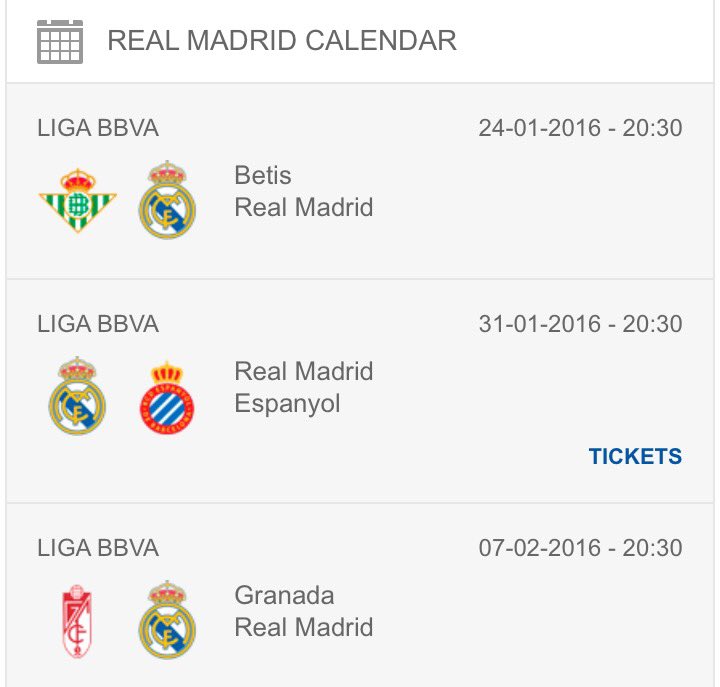The height and width of the screenshot is (687, 720).
Task: Select the Granada vs Real Madrid match
Action: coord(304,612)
